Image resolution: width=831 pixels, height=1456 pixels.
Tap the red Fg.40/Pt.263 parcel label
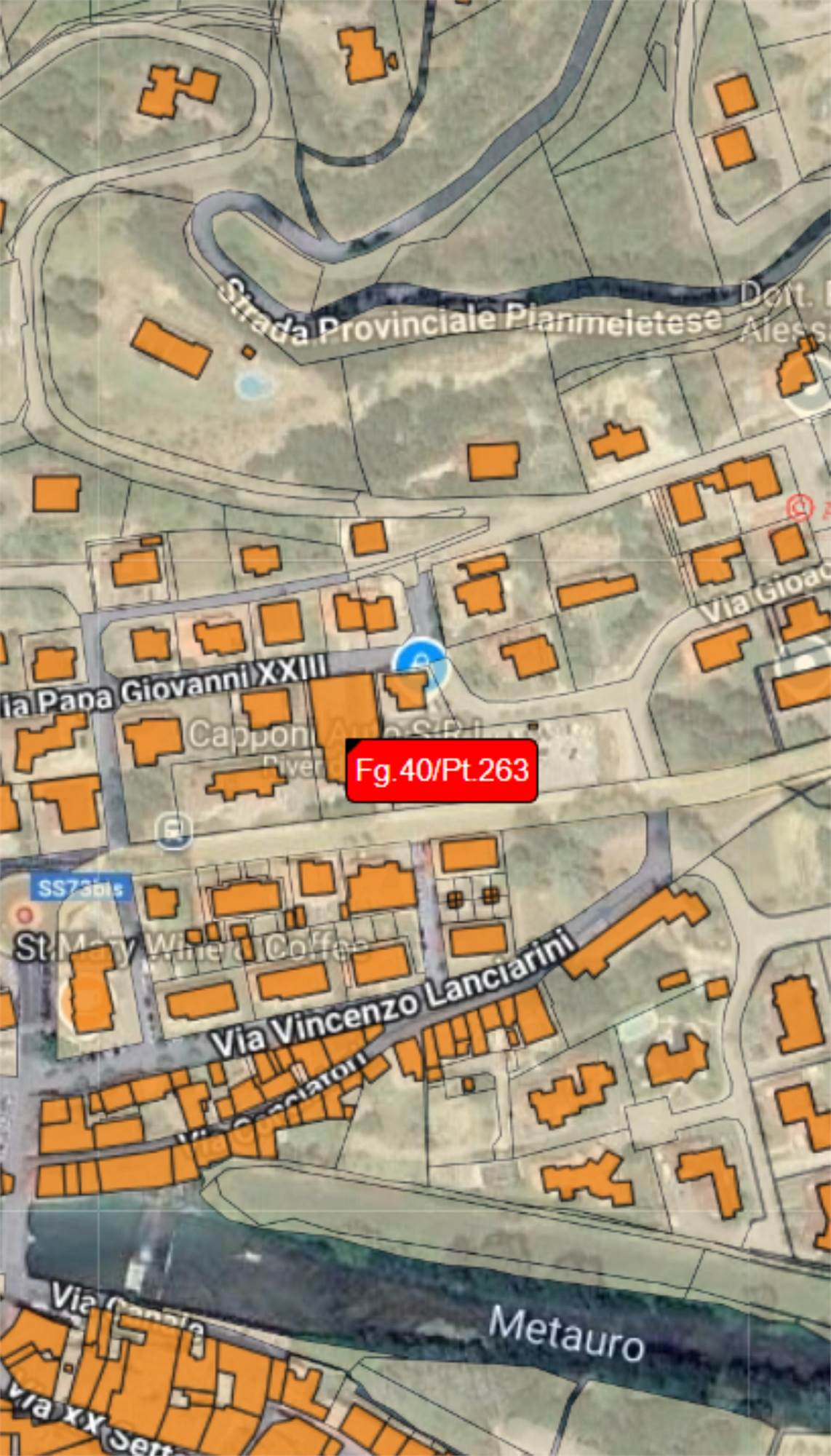click(442, 771)
